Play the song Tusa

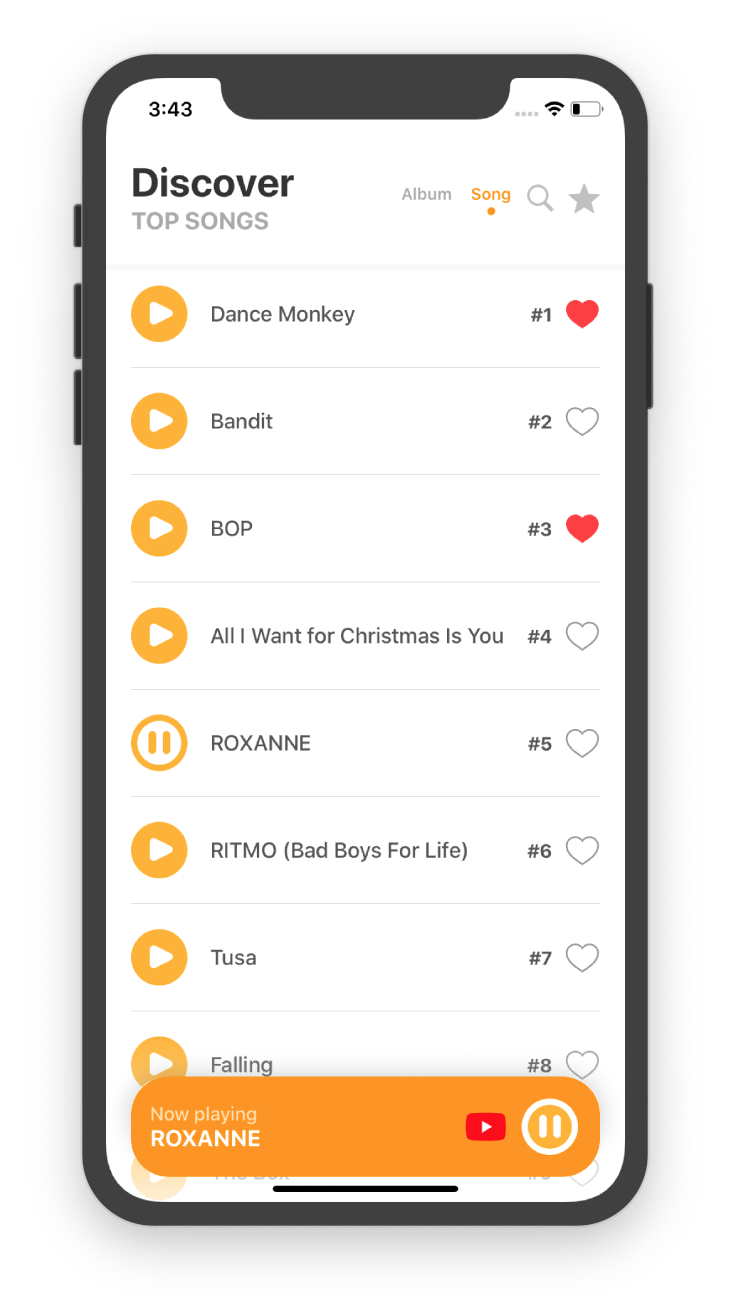pyautogui.click(x=159, y=957)
